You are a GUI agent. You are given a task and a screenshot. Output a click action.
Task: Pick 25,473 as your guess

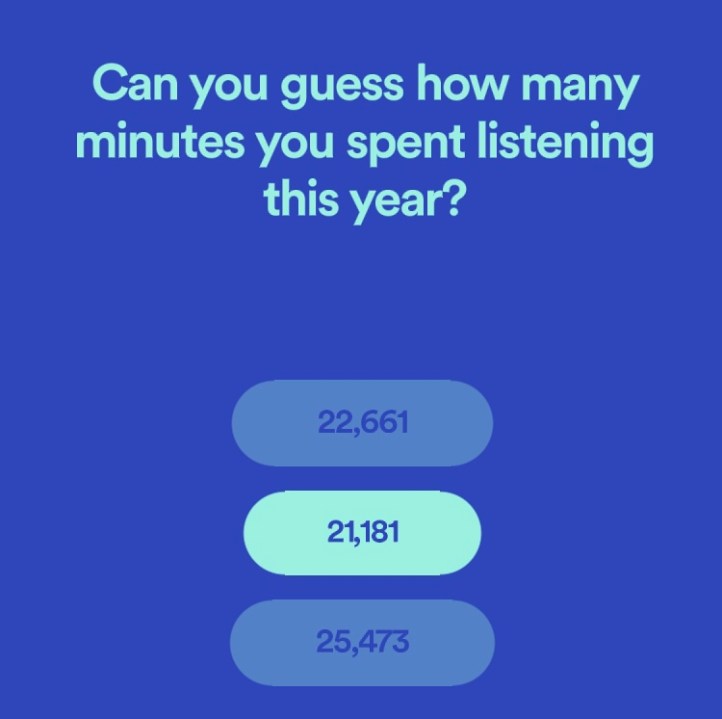(x=362, y=641)
